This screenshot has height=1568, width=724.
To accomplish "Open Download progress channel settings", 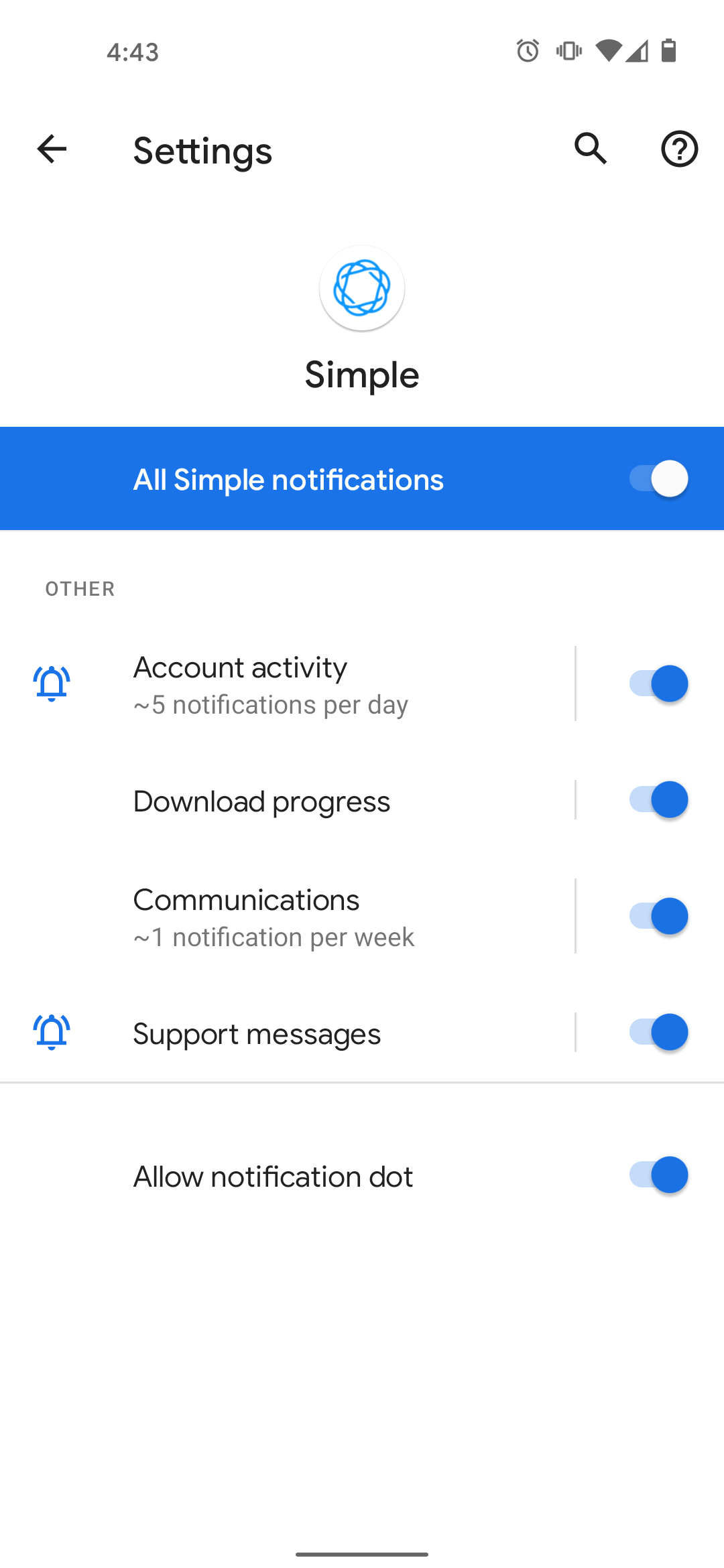I will (302, 801).
